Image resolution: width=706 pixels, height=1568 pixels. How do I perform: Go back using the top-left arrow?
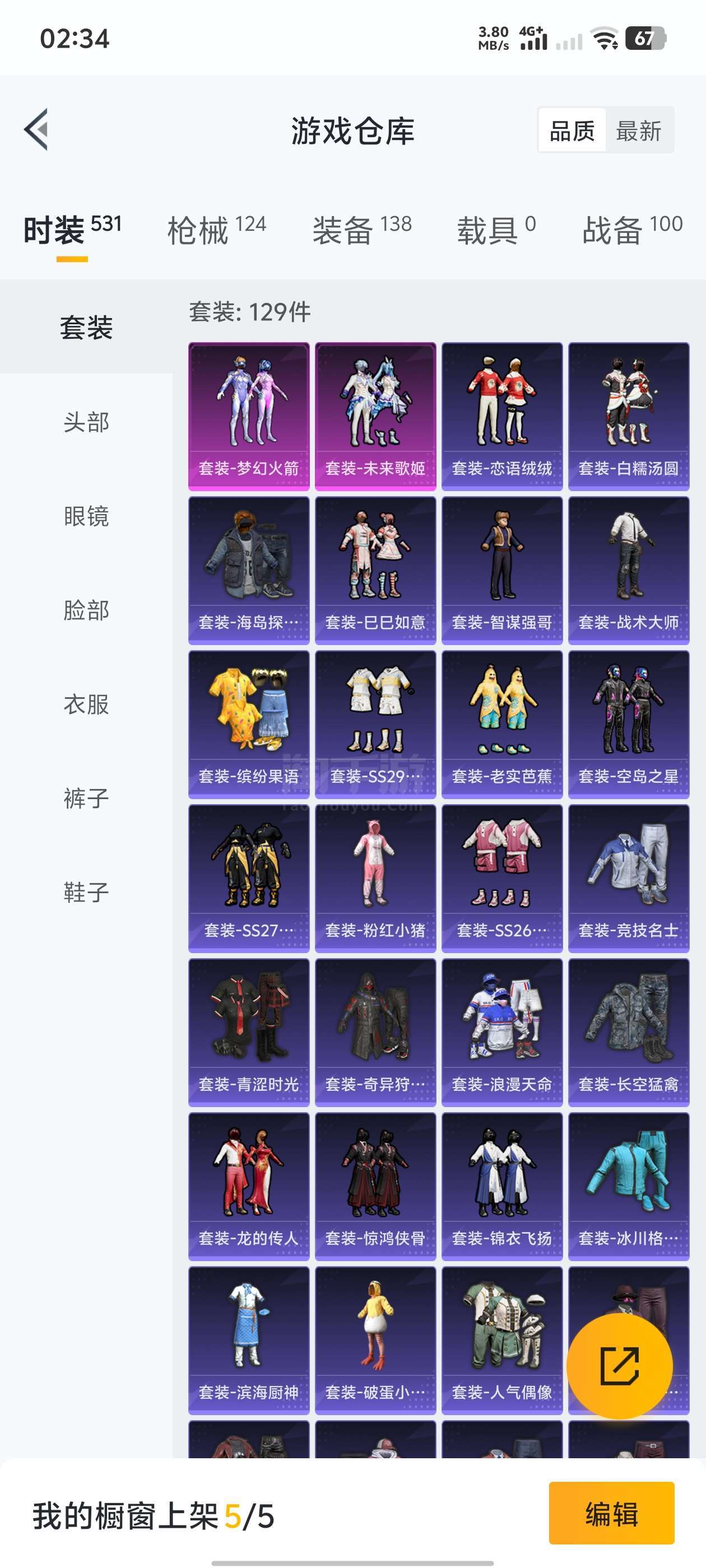coord(36,130)
